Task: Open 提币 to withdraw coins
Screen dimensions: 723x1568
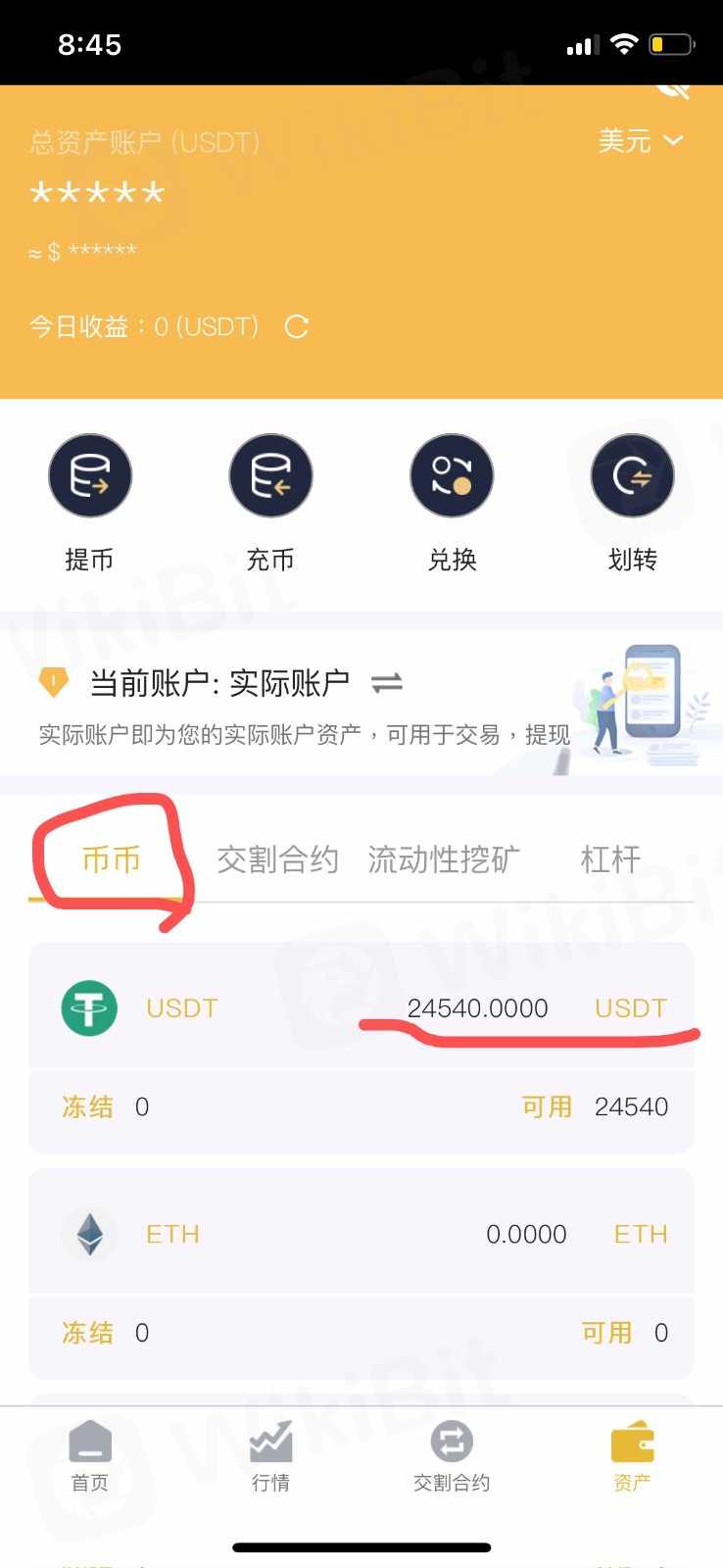Action: point(89,477)
